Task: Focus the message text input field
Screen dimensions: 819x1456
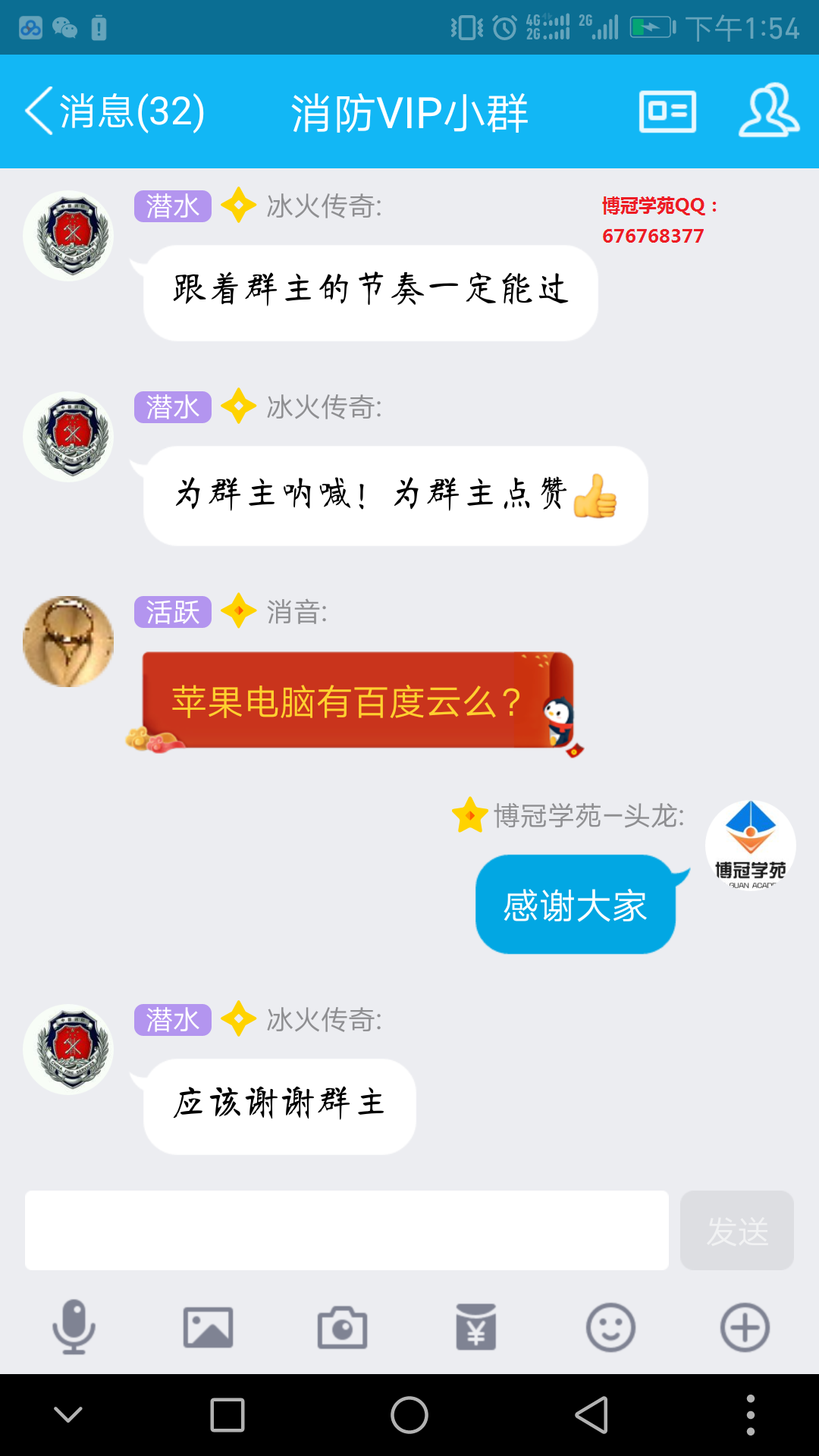Action: [x=347, y=1230]
